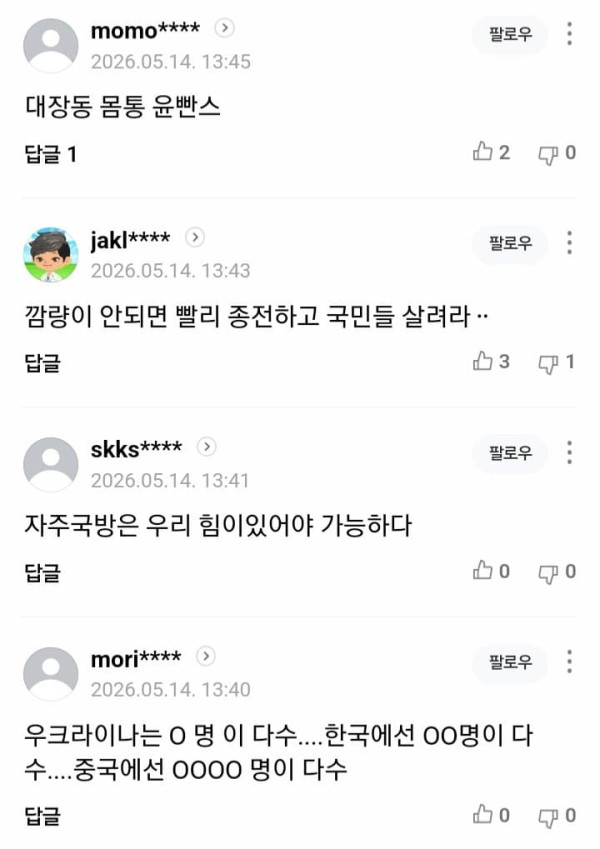Dislike the comment by mori****

[x=557, y=816]
